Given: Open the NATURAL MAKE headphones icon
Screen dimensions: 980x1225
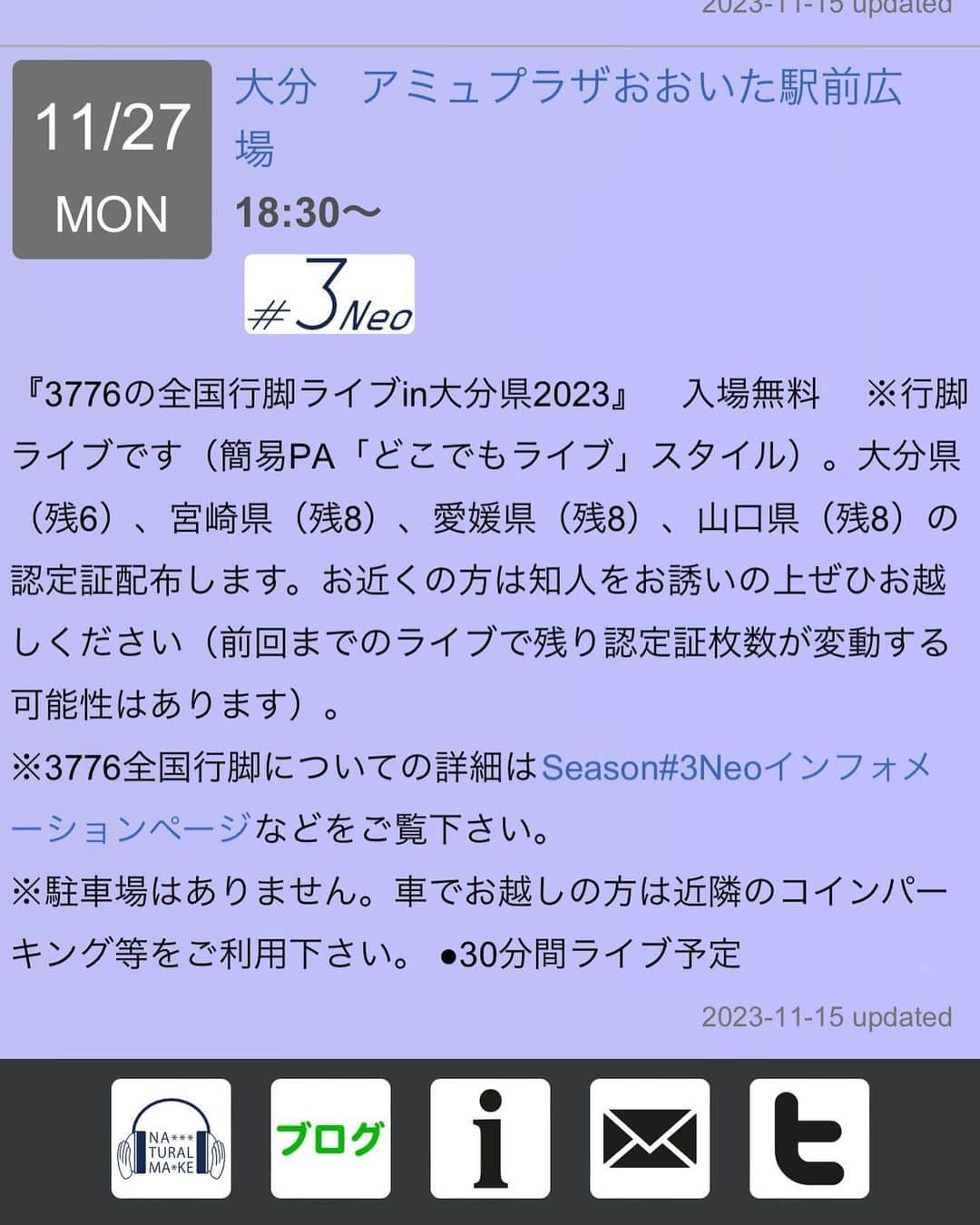Looking at the screenshot, I should coord(171,1139).
